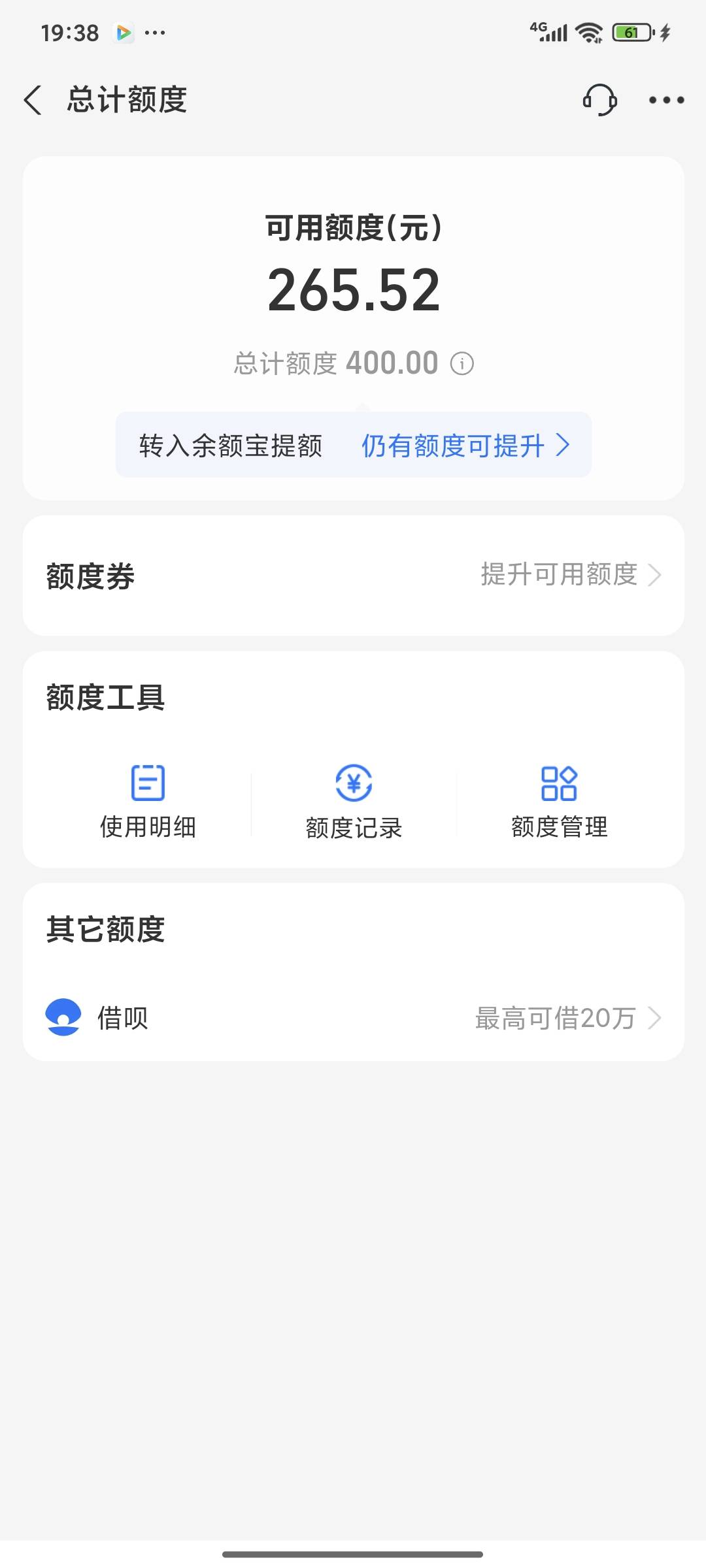Go back from 总计额度 page

[33, 100]
